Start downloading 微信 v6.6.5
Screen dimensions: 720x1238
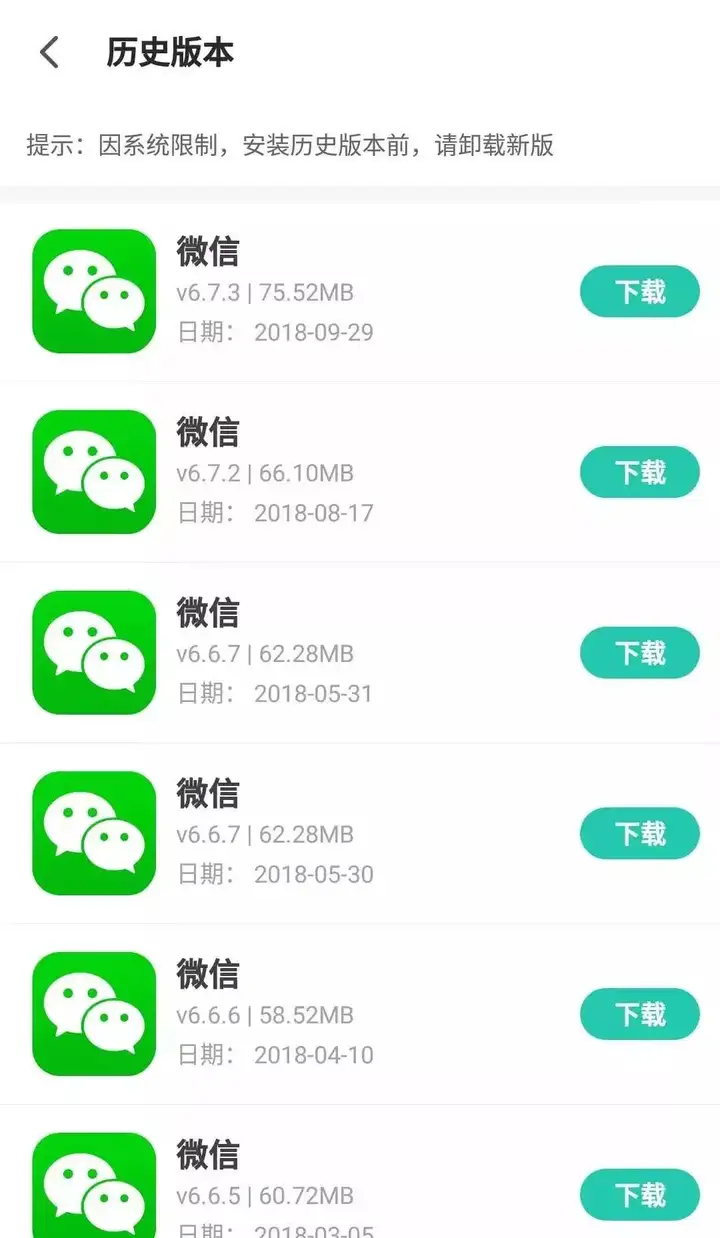coord(639,1194)
